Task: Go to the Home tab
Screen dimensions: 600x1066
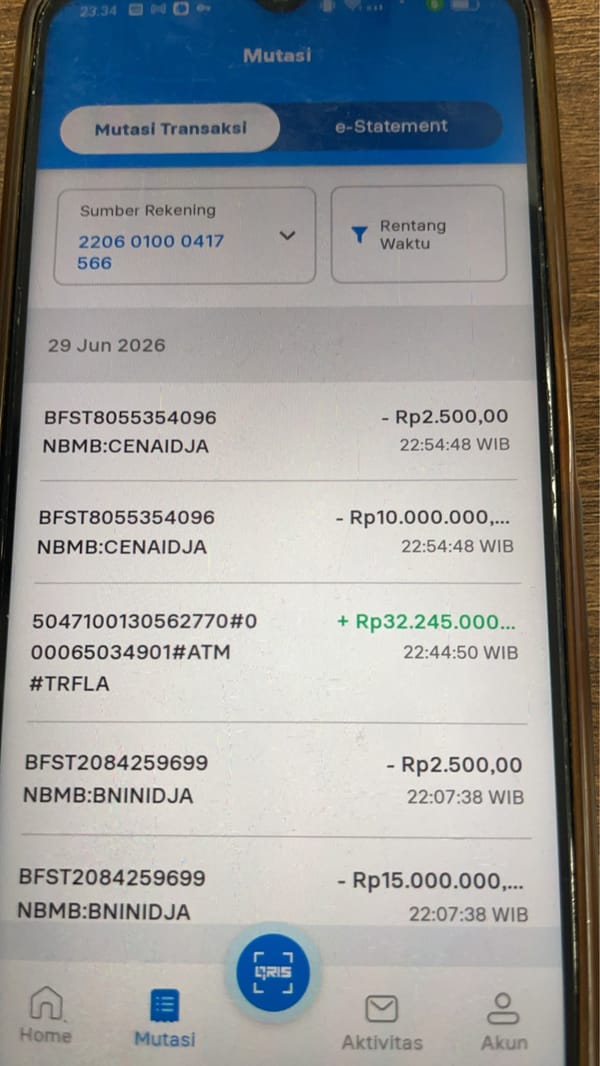Action: [46, 1014]
